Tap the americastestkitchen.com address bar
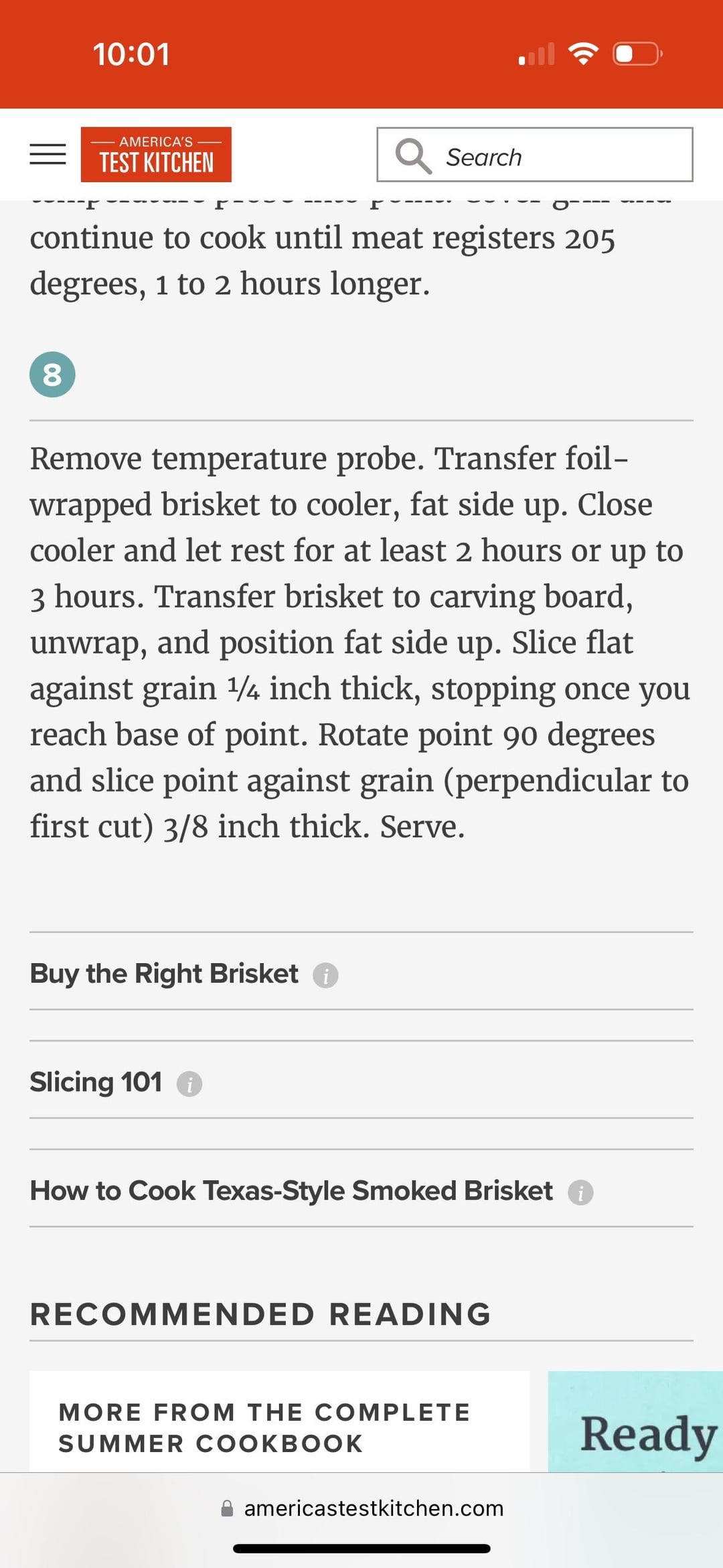723x1568 pixels. click(361, 1508)
